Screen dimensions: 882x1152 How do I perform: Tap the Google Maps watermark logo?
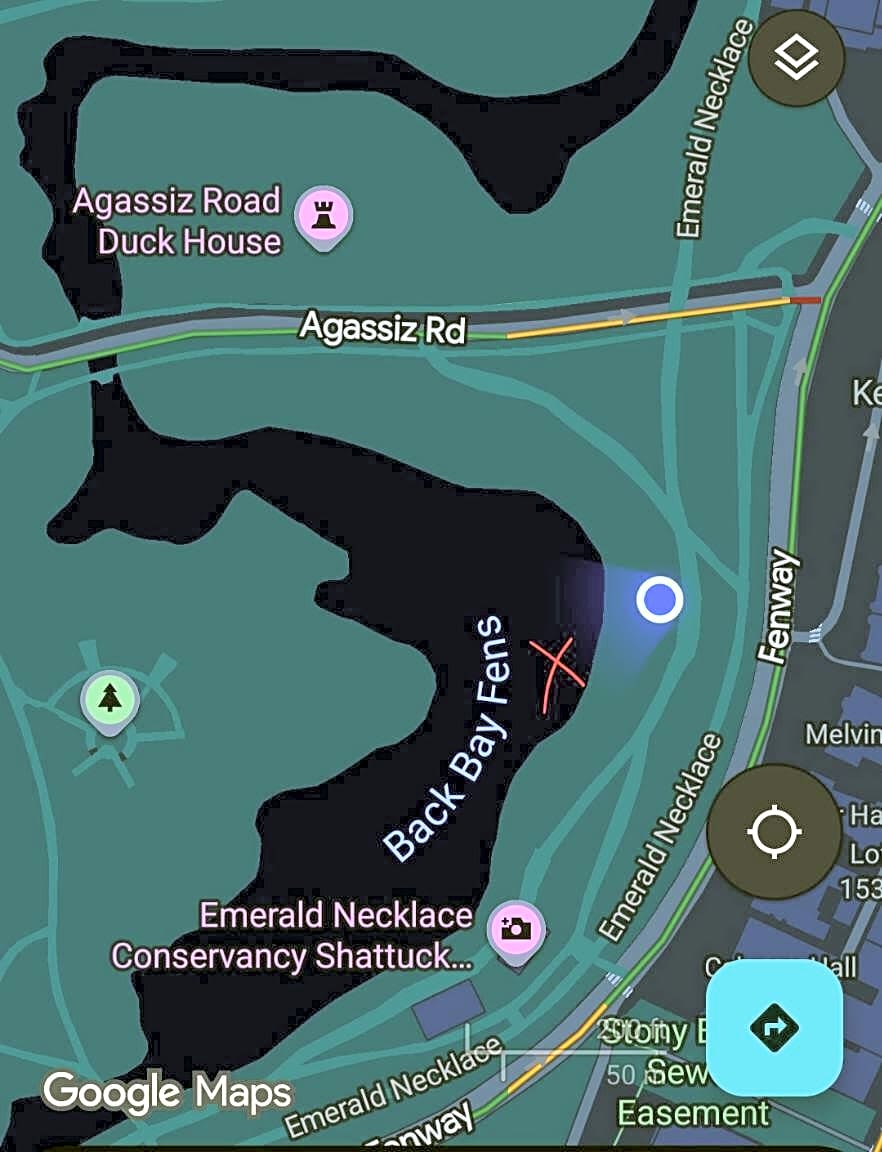coord(170,1089)
